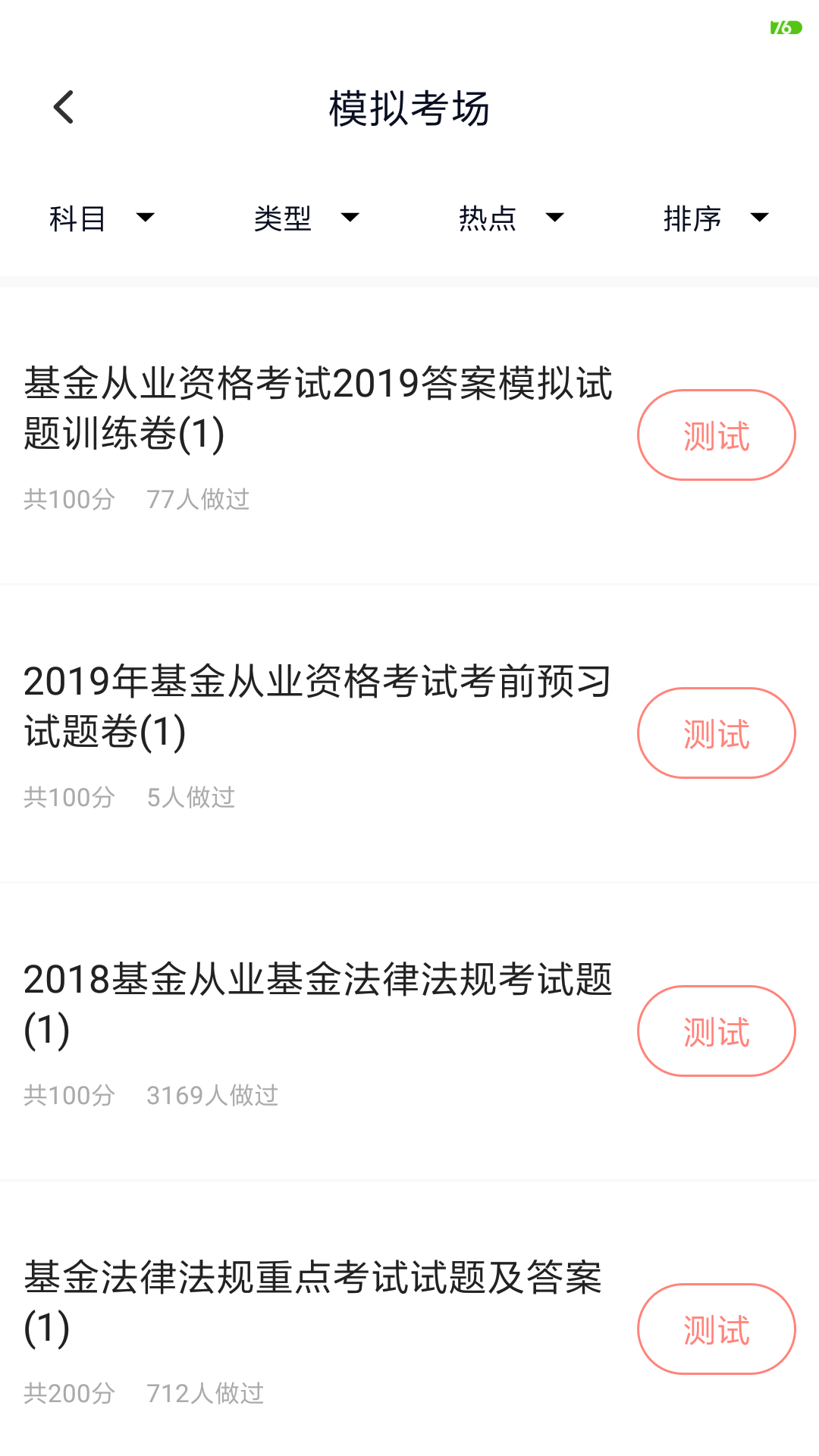Tap the battery indicator in status bar
The width and height of the screenshot is (819, 1456).
pyautogui.click(x=786, y=27)
